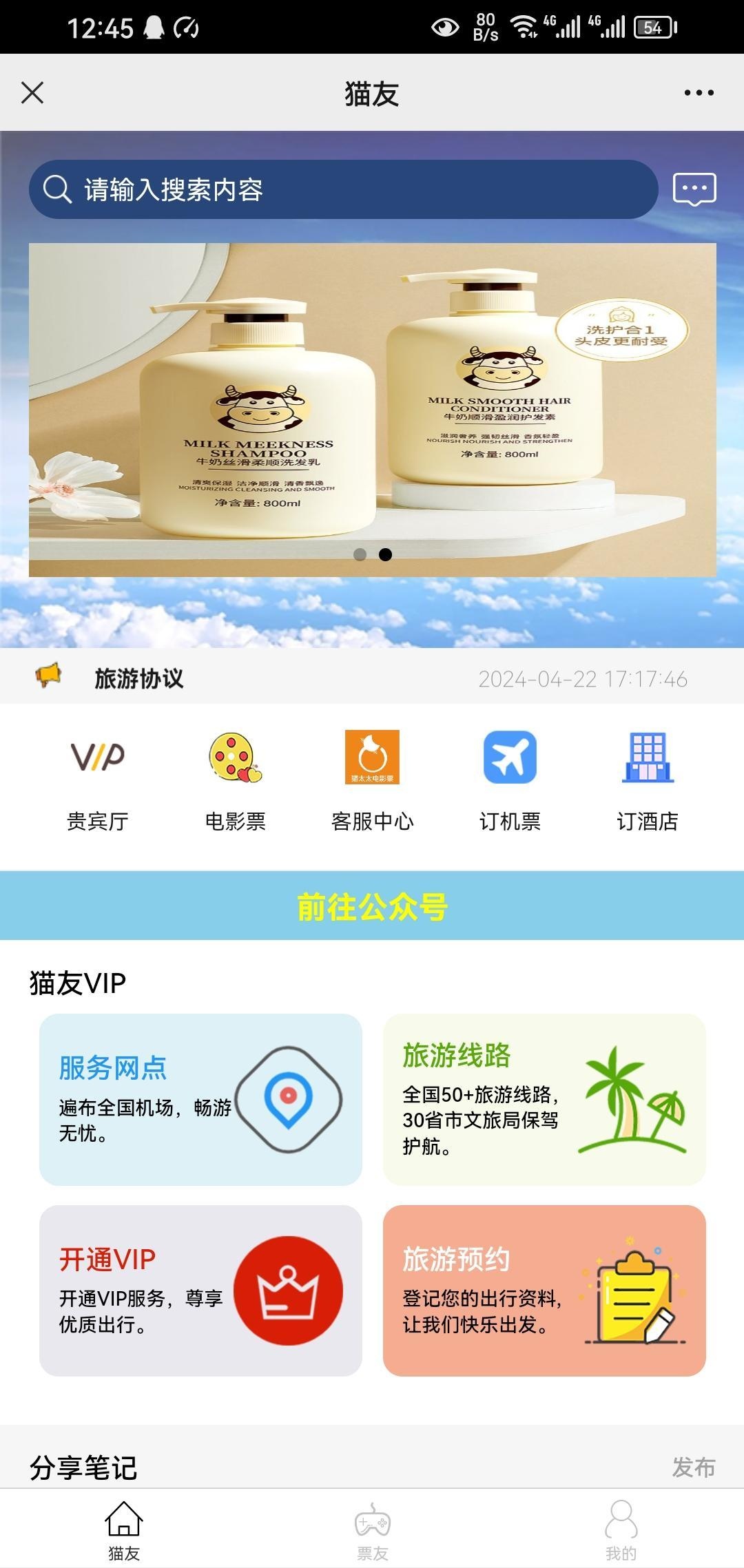This screenshot has width=744, height=1568.
Task: Tap the 请输入搜索内容 search box
Action: [x=343, y=189]
